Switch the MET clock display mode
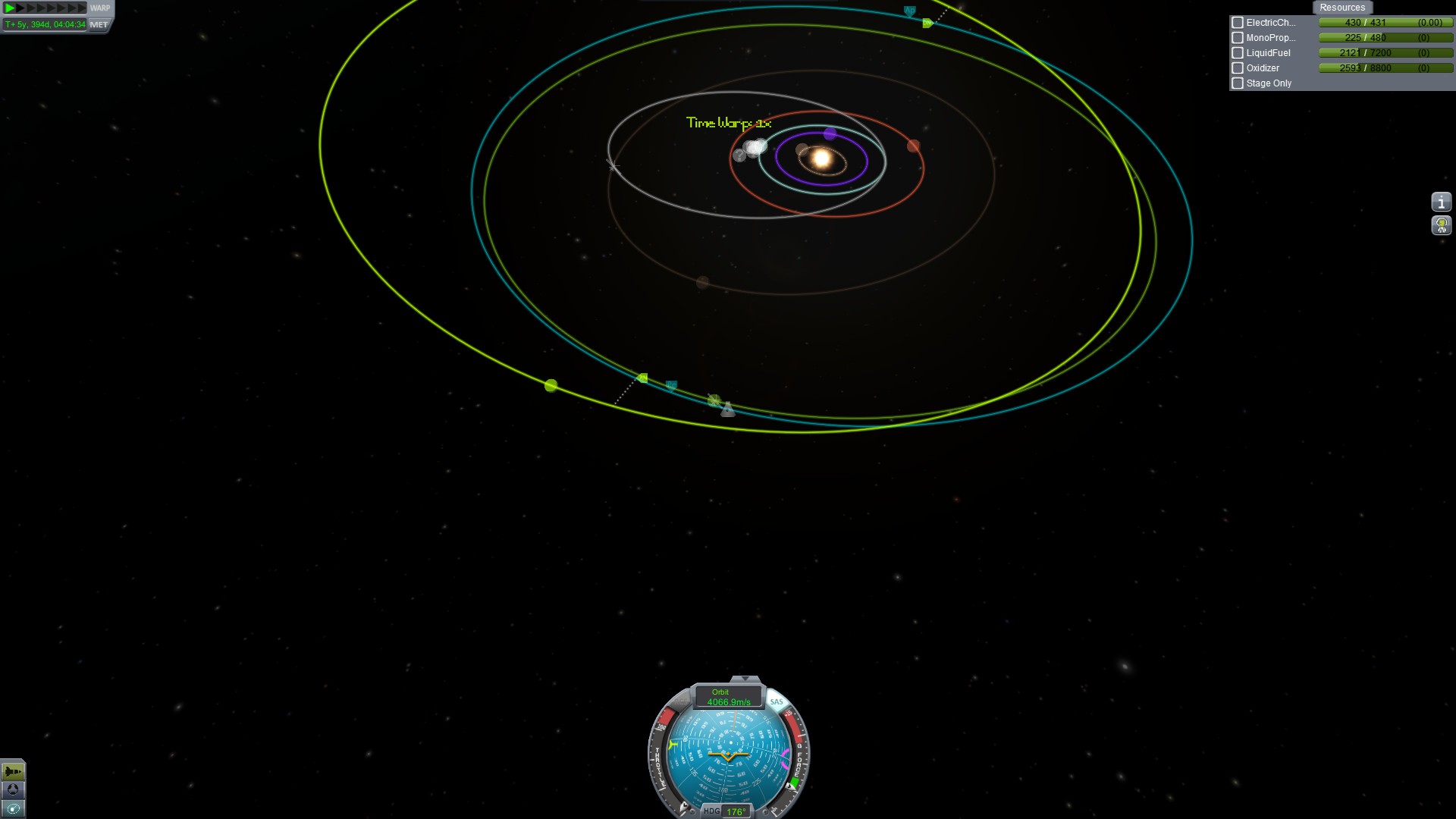 (x=99, y=24)
